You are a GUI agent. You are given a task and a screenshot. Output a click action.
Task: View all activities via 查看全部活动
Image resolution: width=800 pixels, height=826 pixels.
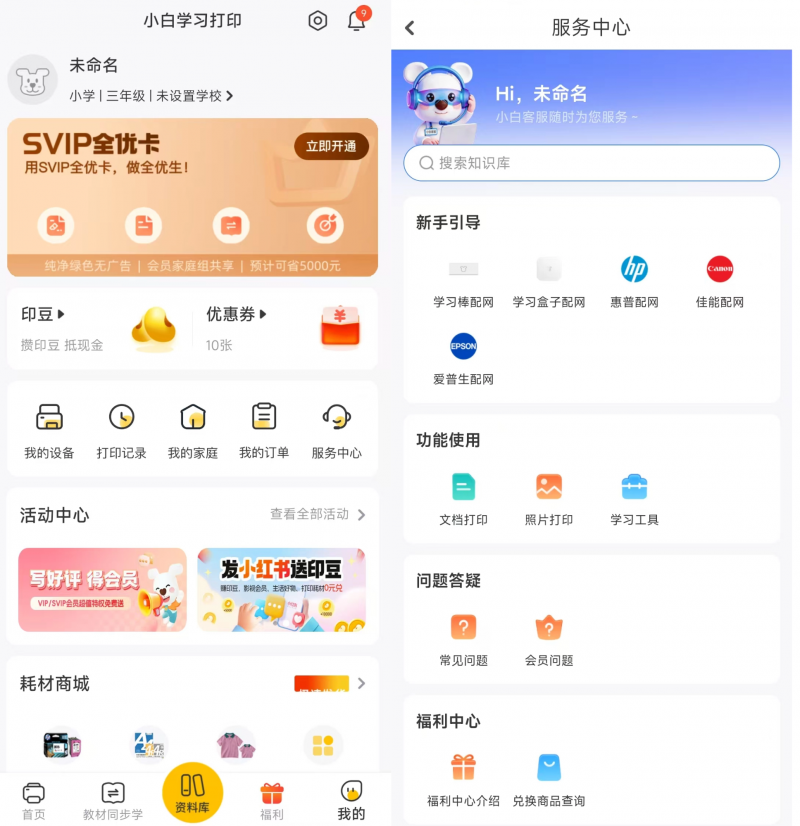coord(317,514)
